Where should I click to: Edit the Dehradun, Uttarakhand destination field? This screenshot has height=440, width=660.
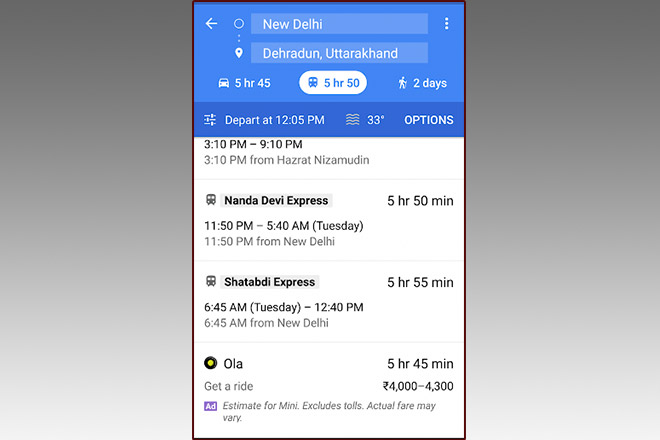(338, 53)
